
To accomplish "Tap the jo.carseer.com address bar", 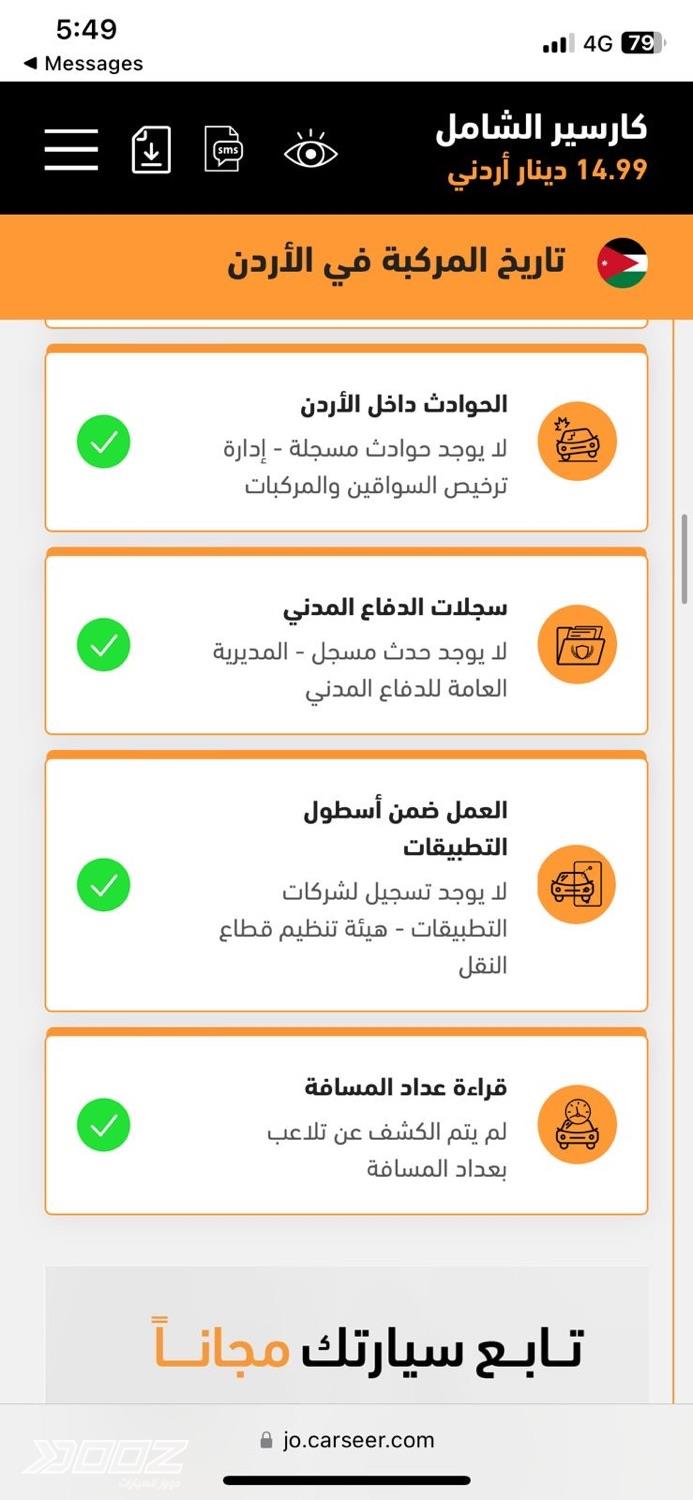I will [x=346, y=1440].
